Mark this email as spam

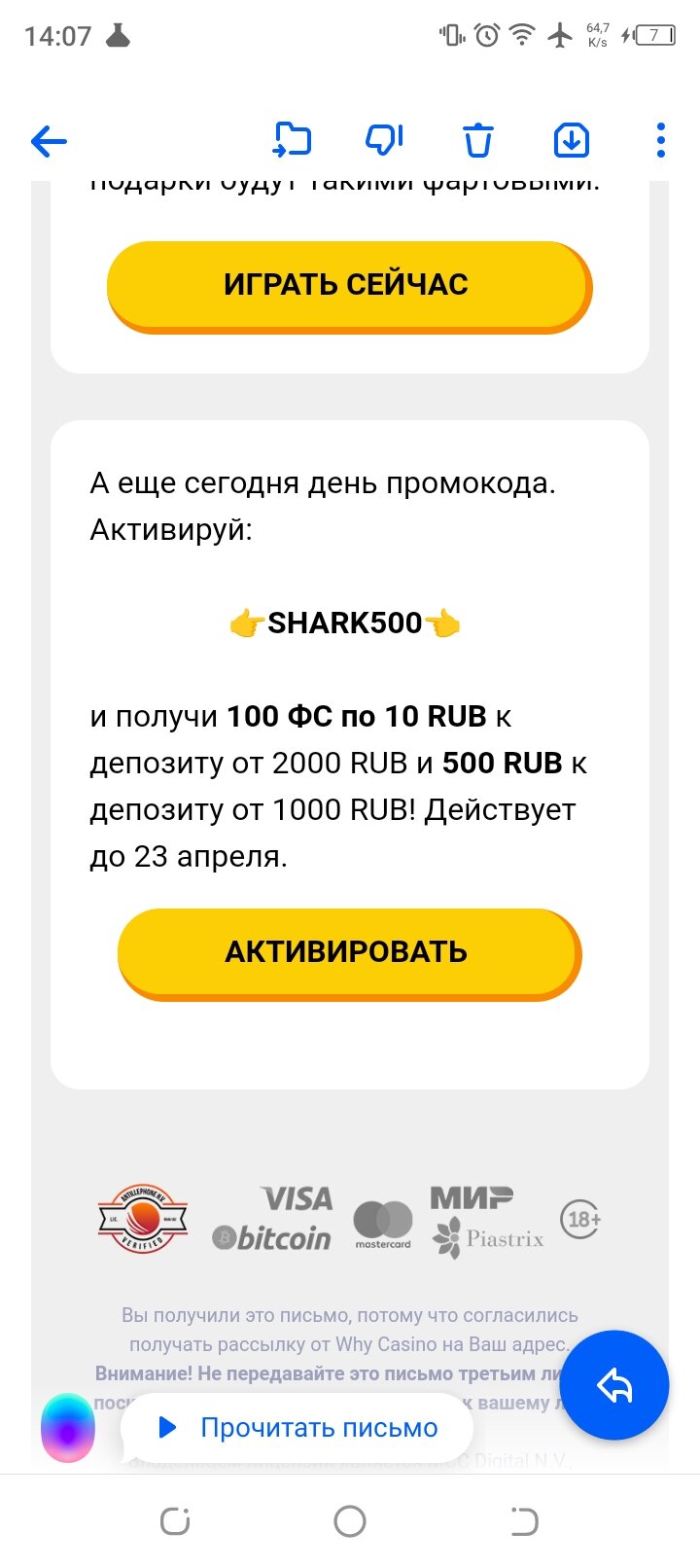[384, 141]
